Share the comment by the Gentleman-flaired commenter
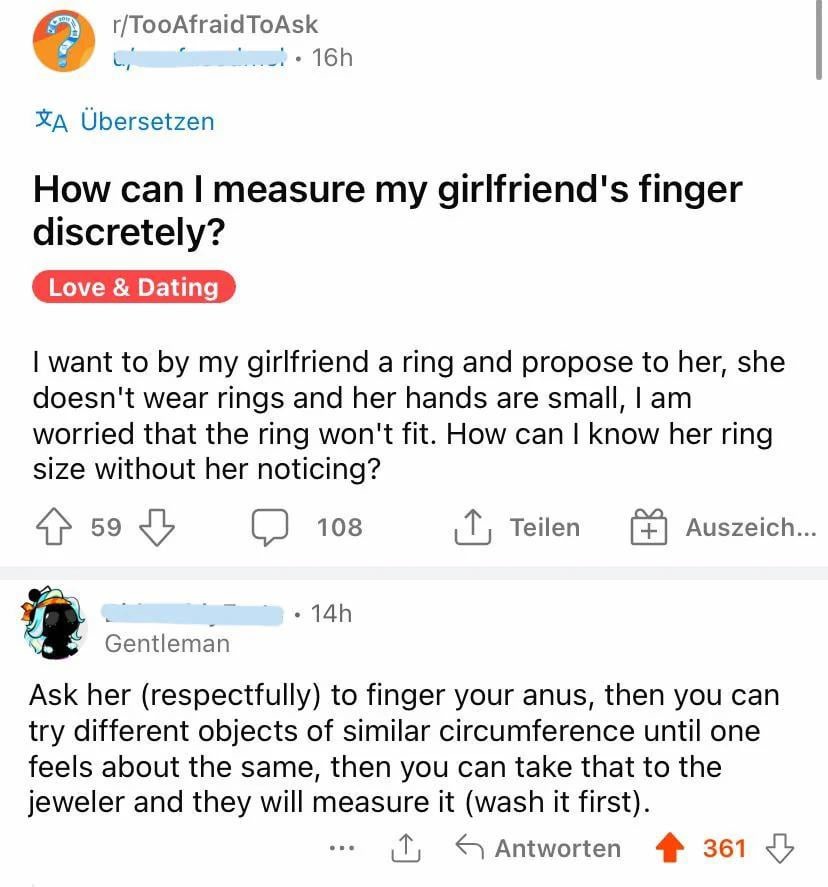The width and height of the screenshot is (828, 887). click(x=405, y=849)
